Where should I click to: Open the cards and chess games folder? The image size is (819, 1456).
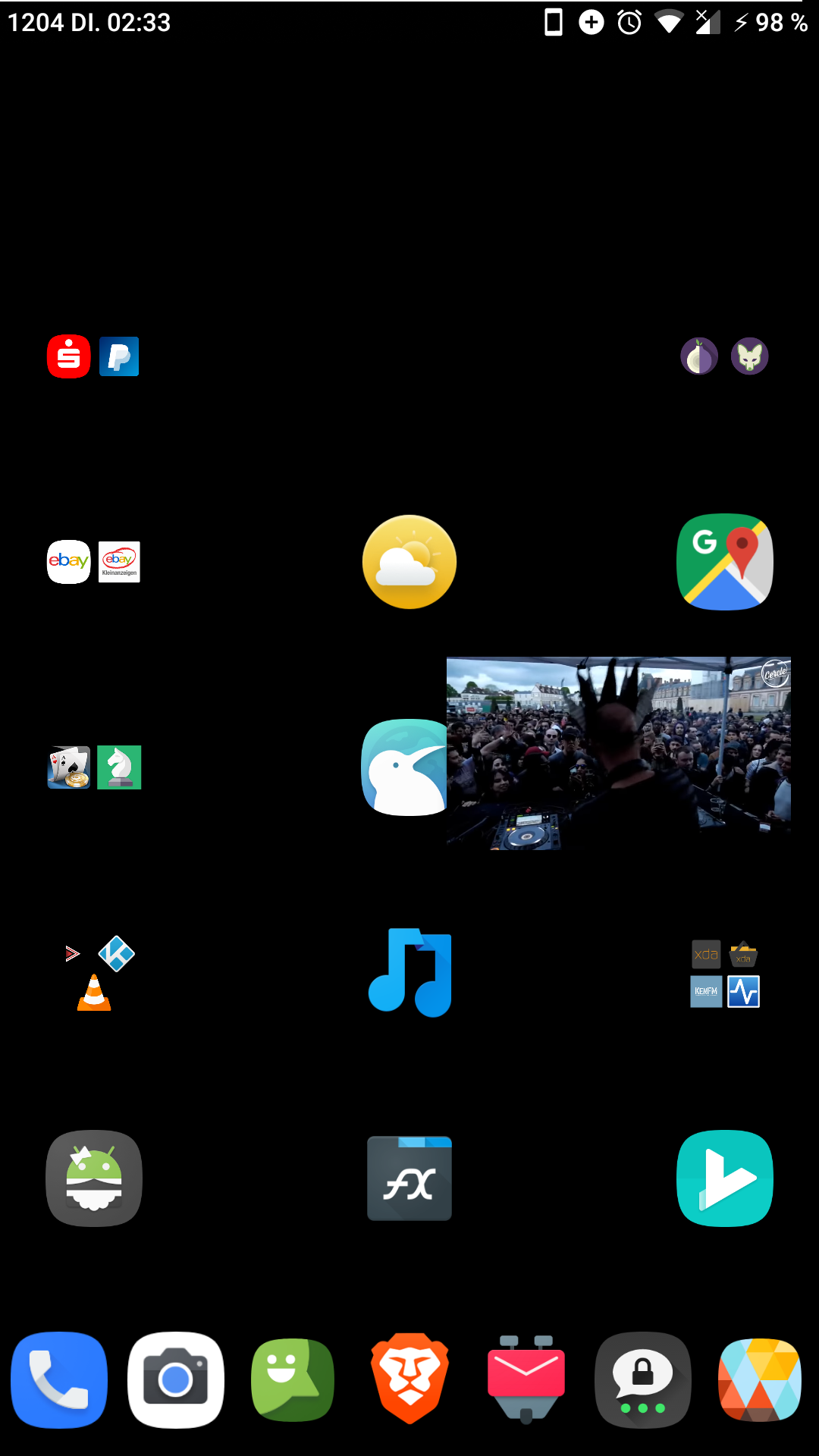pyautogui.click(x=94, y=767)
